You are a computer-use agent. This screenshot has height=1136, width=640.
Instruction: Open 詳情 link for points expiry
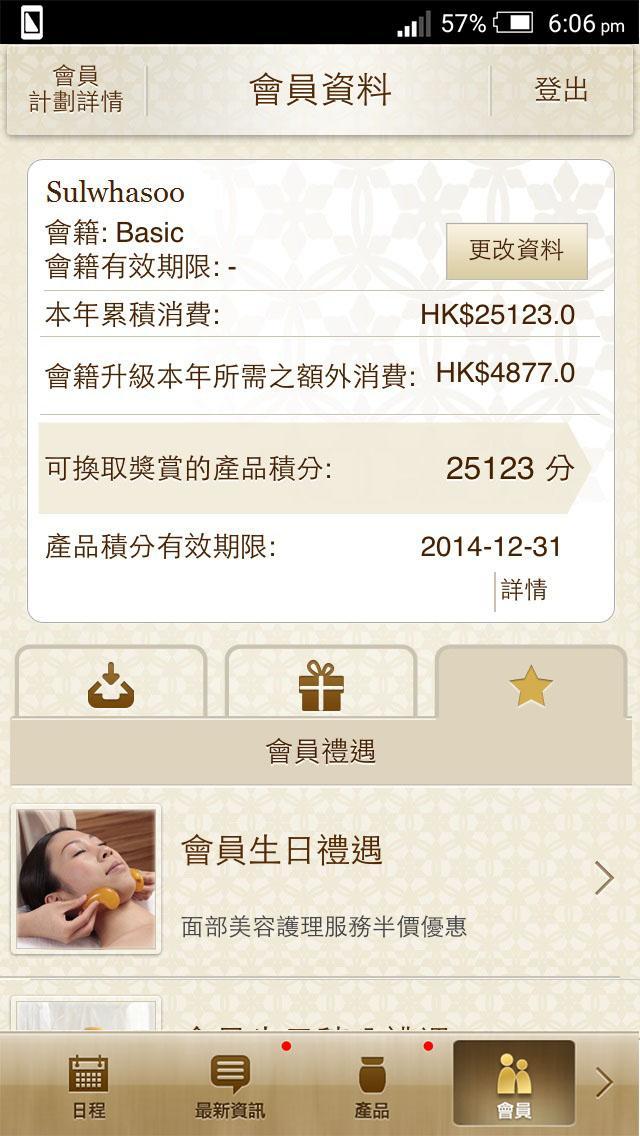524,590
